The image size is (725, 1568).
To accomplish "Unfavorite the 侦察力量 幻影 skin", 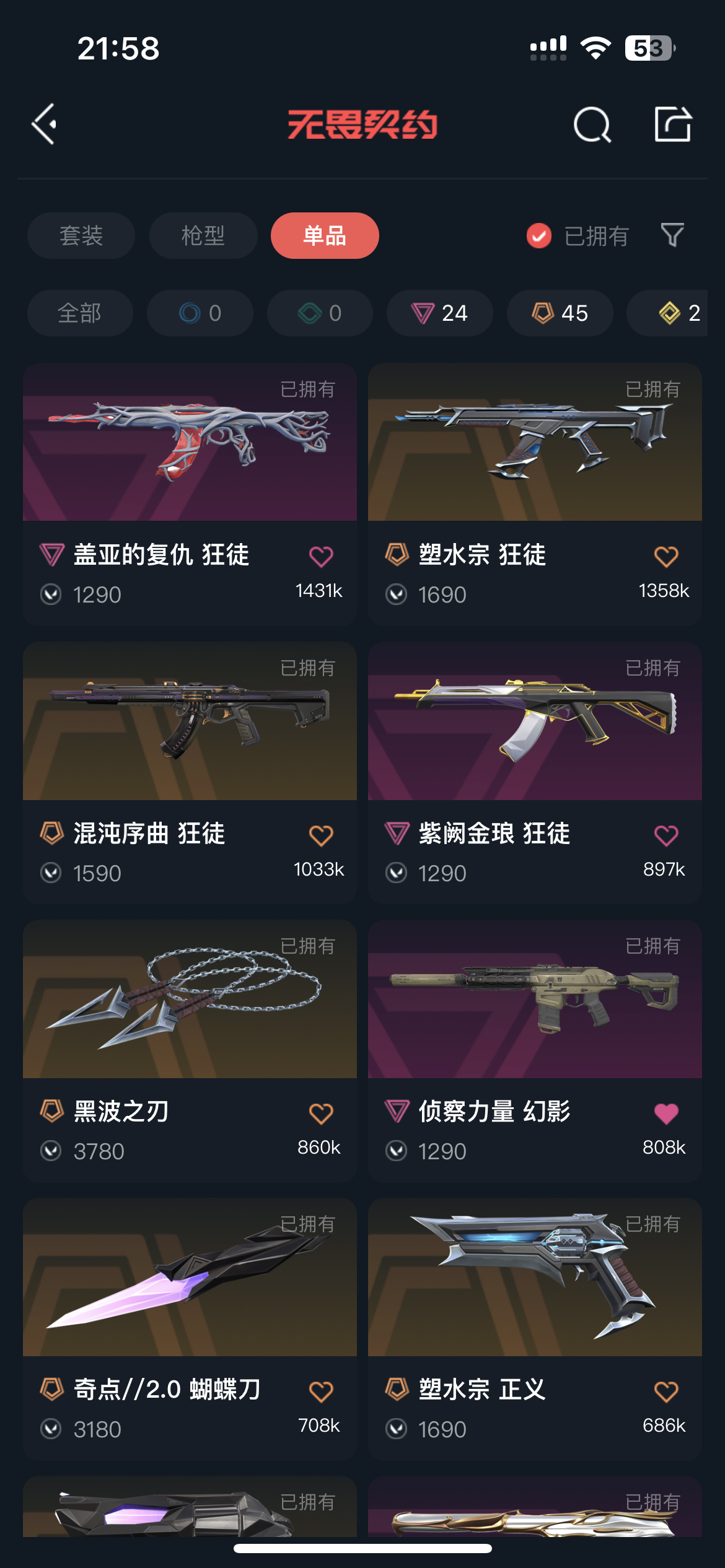I will click(666, 1113).
